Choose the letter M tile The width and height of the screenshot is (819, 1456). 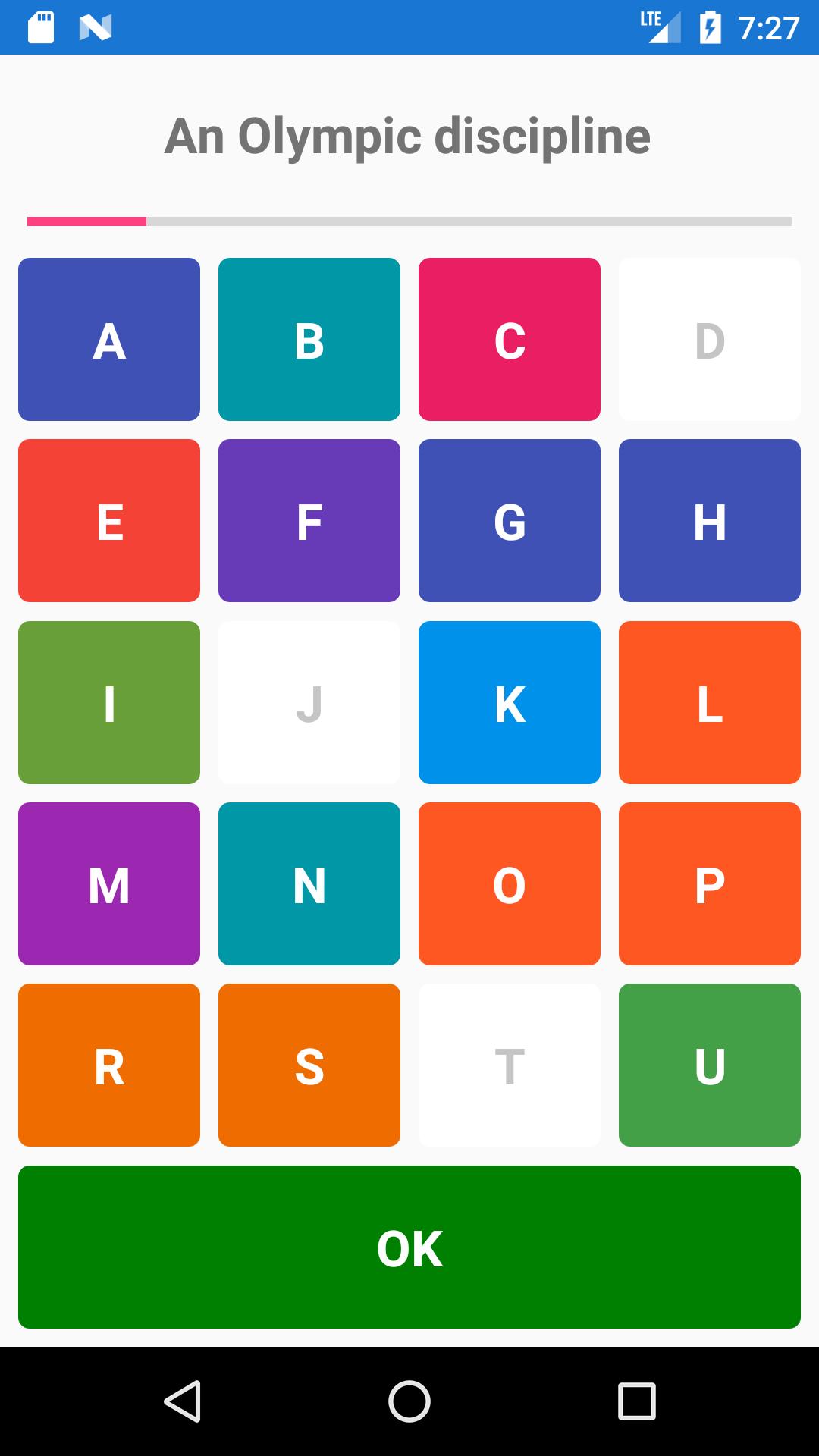tap(109, 883)
